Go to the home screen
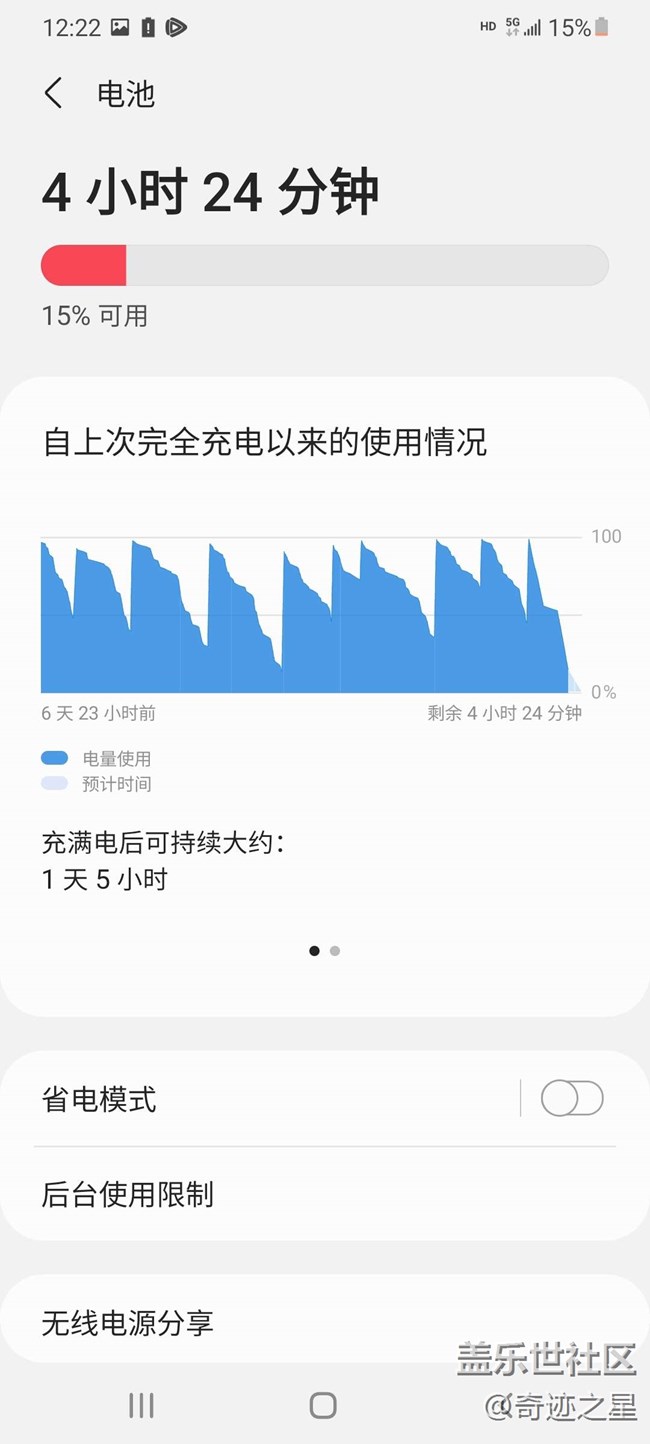 click(x=323, y=1406)
